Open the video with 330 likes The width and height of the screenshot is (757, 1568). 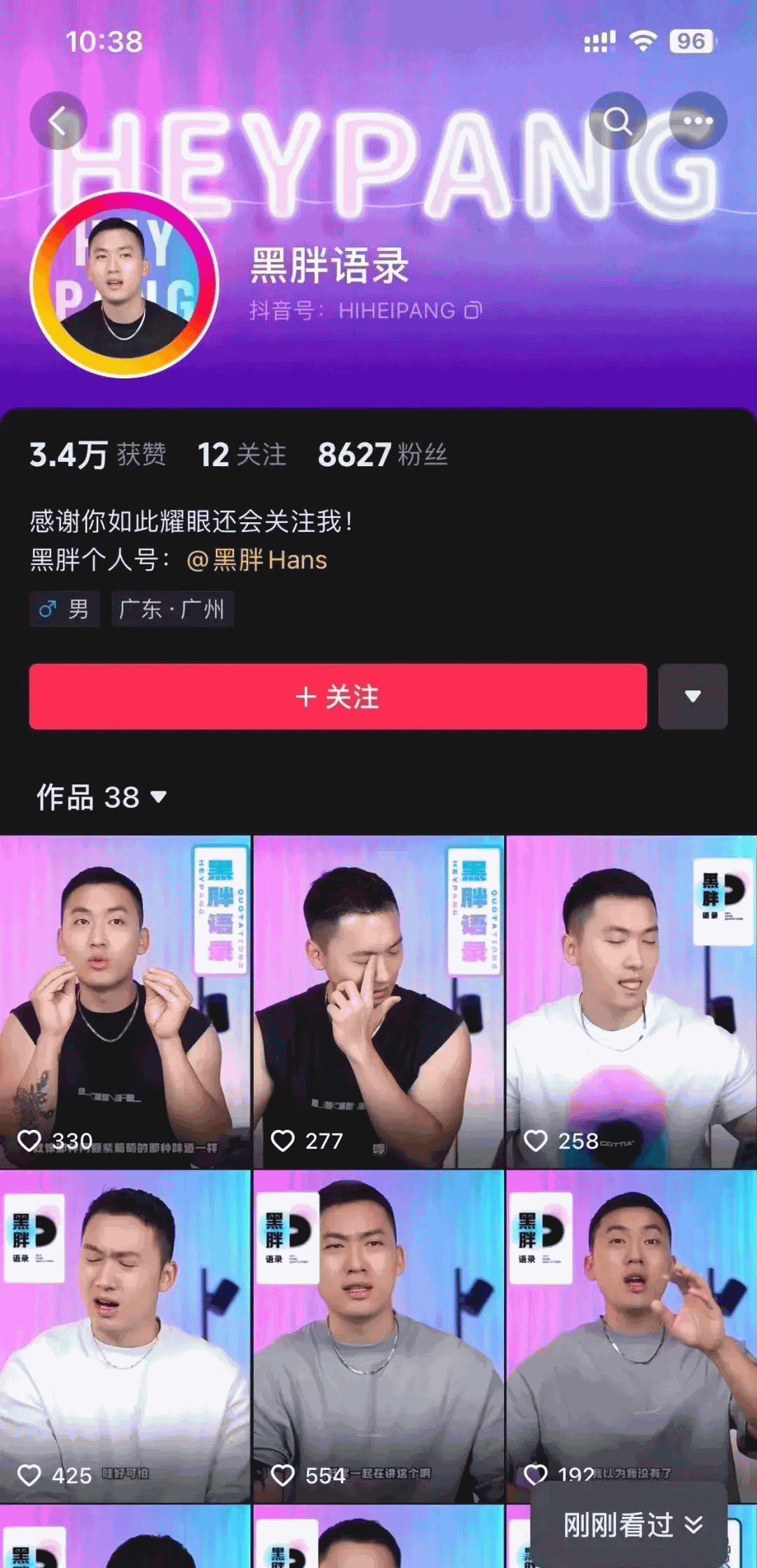pyautogui.click(x=125, y=1001)
